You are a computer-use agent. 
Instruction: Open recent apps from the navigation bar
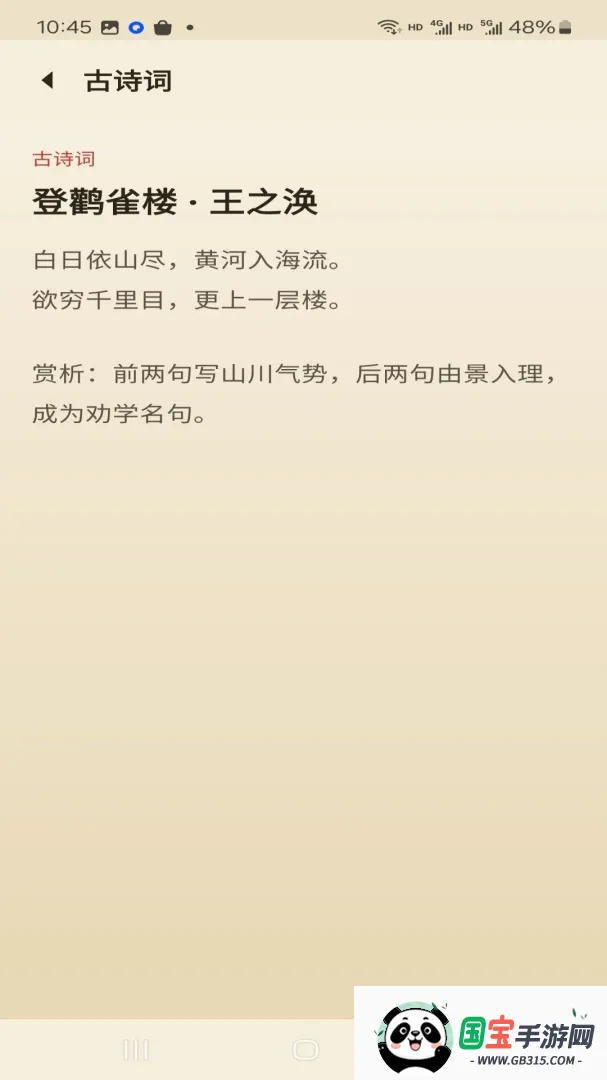click(x=136, y=1050)
